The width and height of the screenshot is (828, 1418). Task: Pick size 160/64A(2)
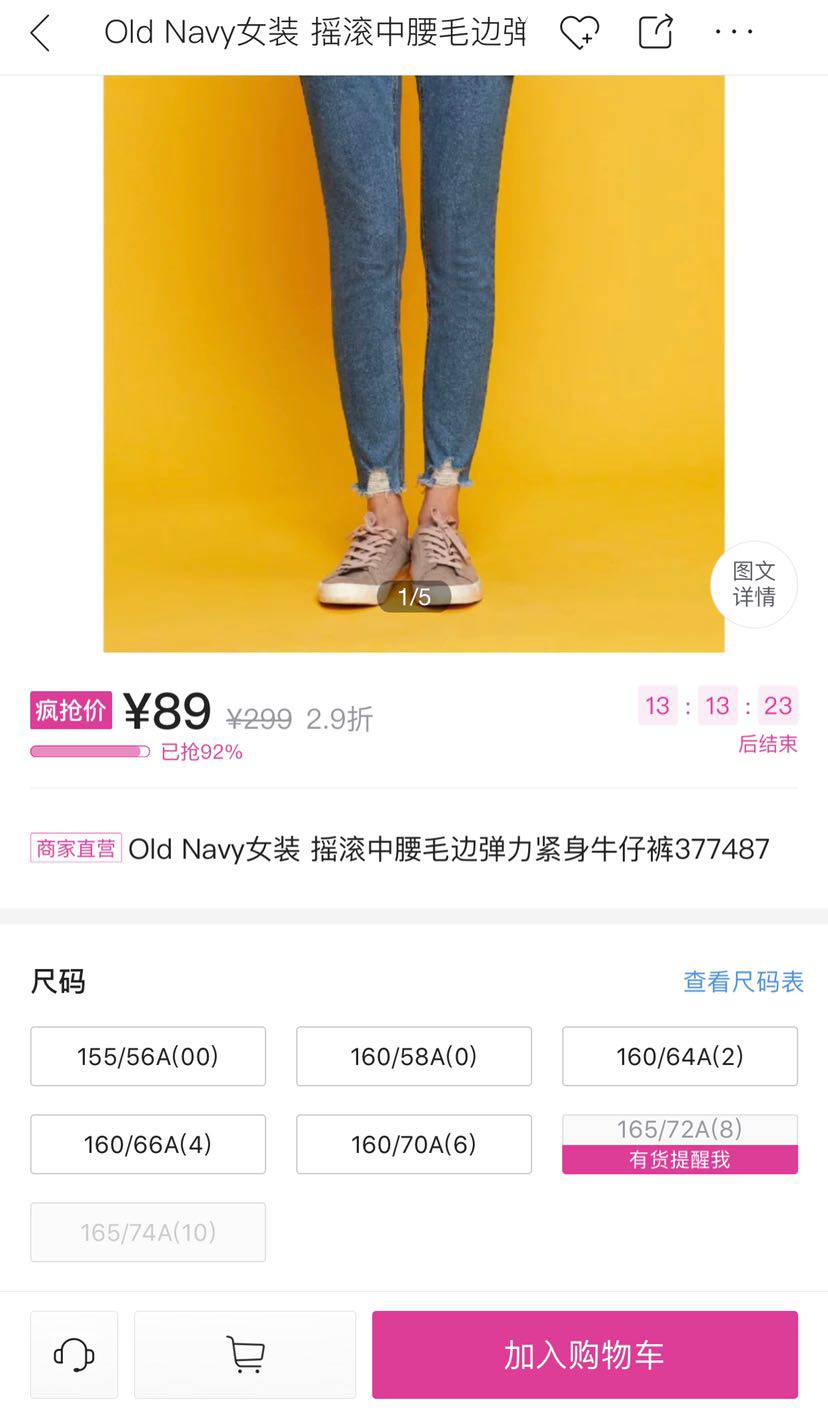pos(680,1056)
